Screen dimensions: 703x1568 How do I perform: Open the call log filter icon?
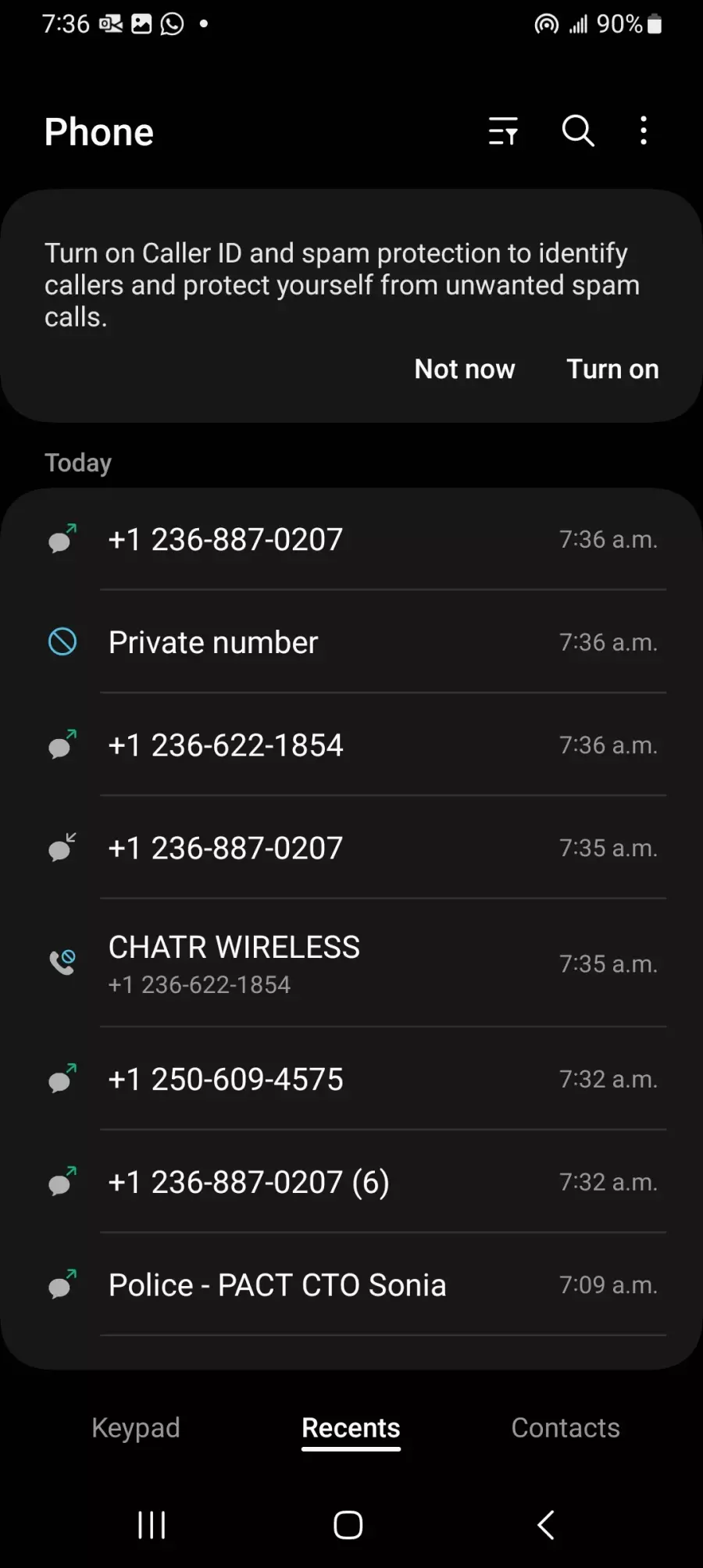(503, 131)
